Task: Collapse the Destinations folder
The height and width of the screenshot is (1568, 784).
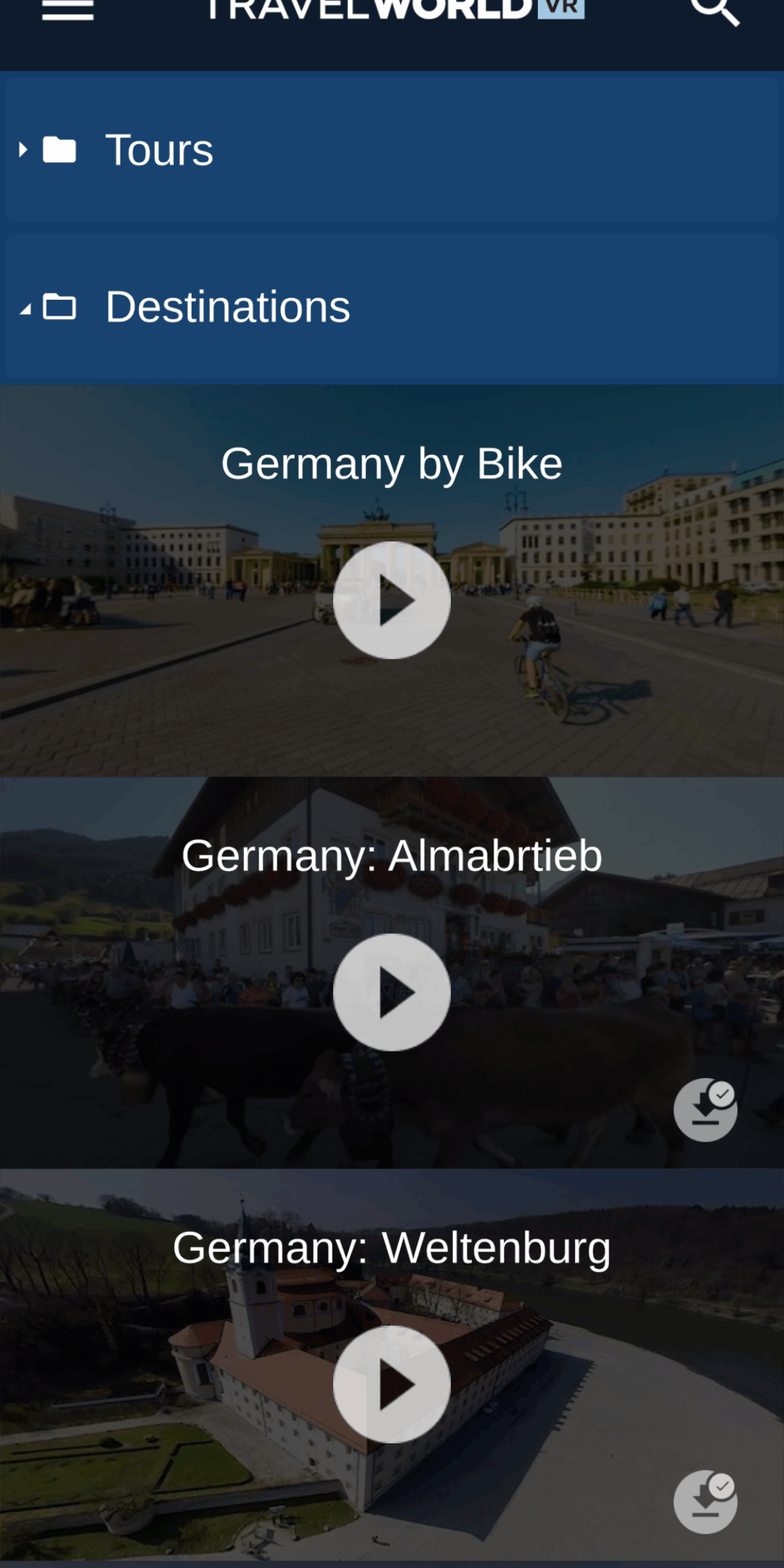Action: coord(226,307)
